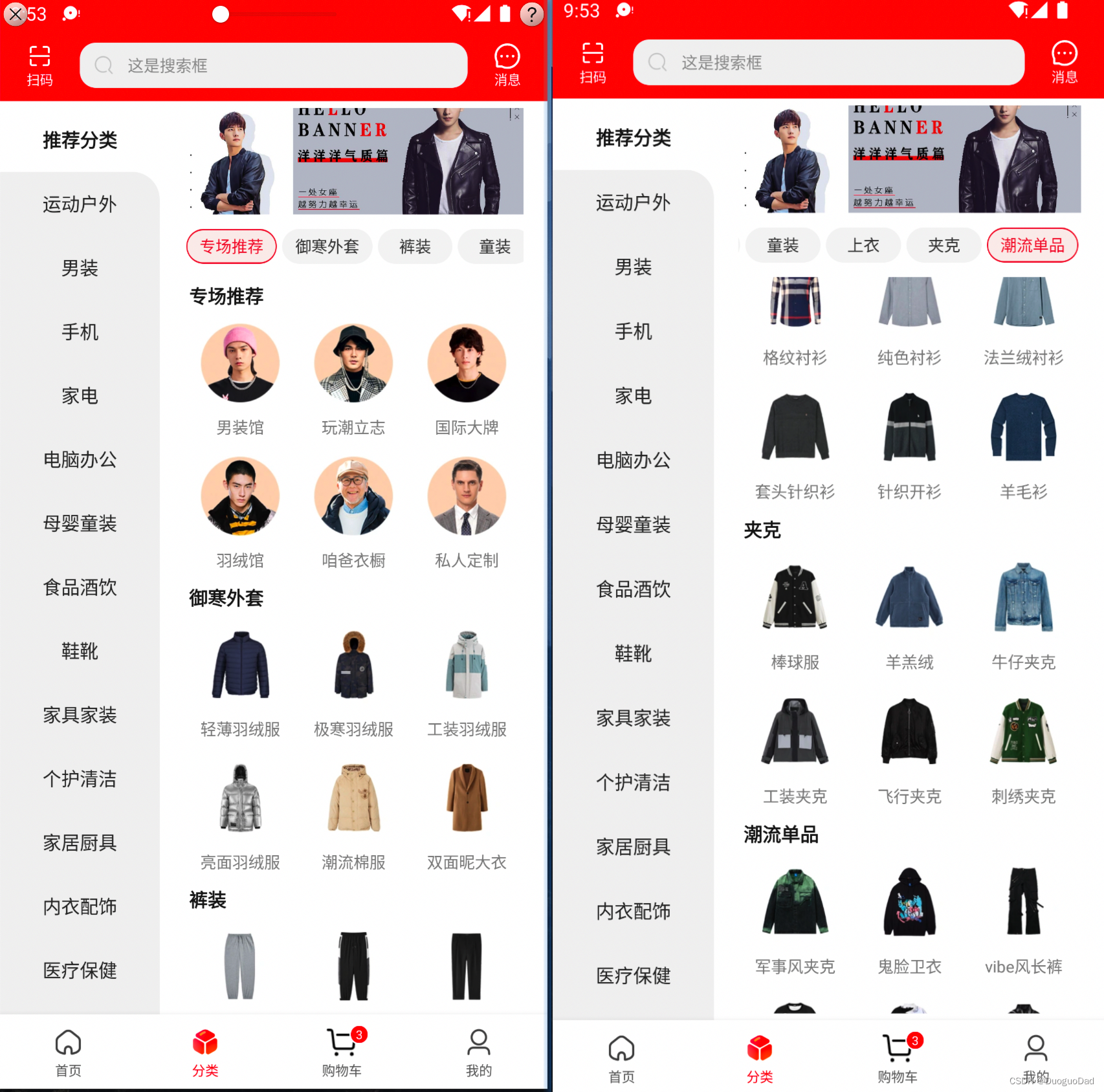Open the question mark help icon
Image resolution: width=1104 pixels, height=1092 pixels.
point(531,14)
